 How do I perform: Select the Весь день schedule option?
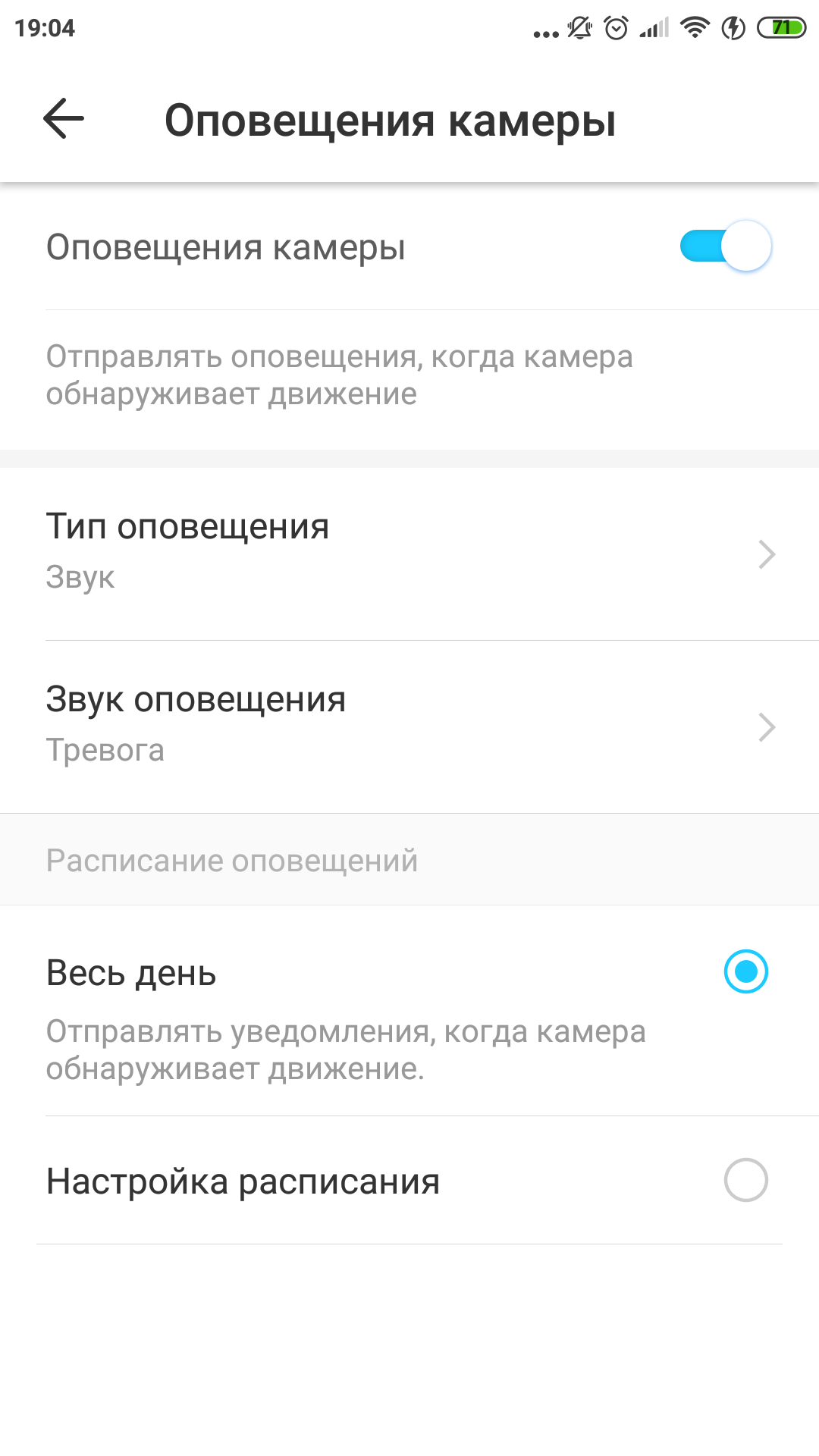pyautogui.click(x=745, y=971)
